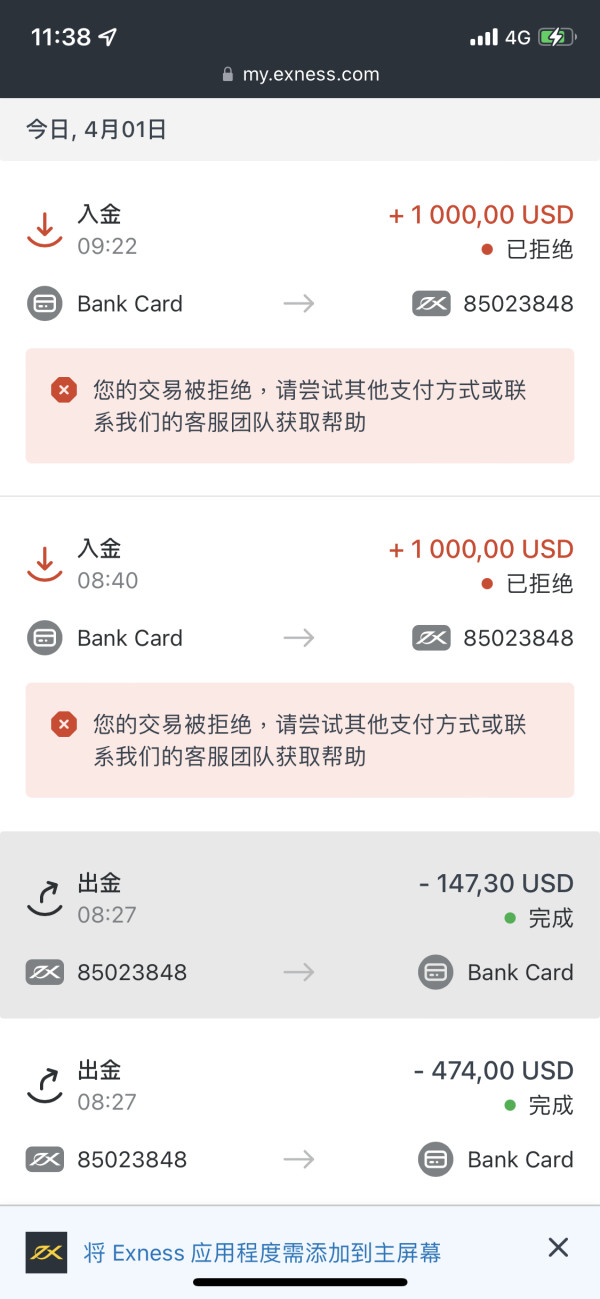The width and height of the screenshot is (600, 1299).
Task: Open the 09:22 rejected deposit transaction
Action: (x=300, y=328)
